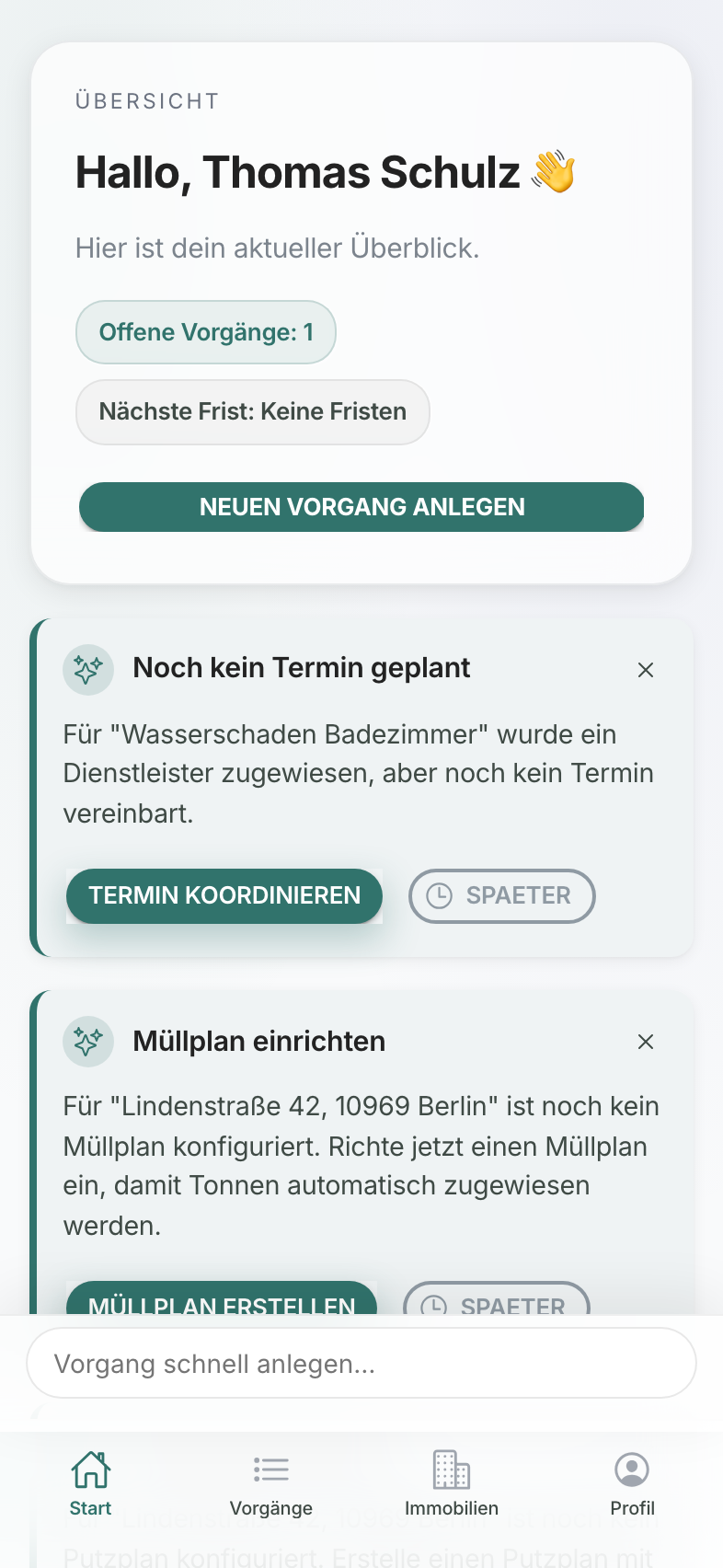
Task: Click sparkle icon on Termin geplant card
Action: tap(87, 669)
